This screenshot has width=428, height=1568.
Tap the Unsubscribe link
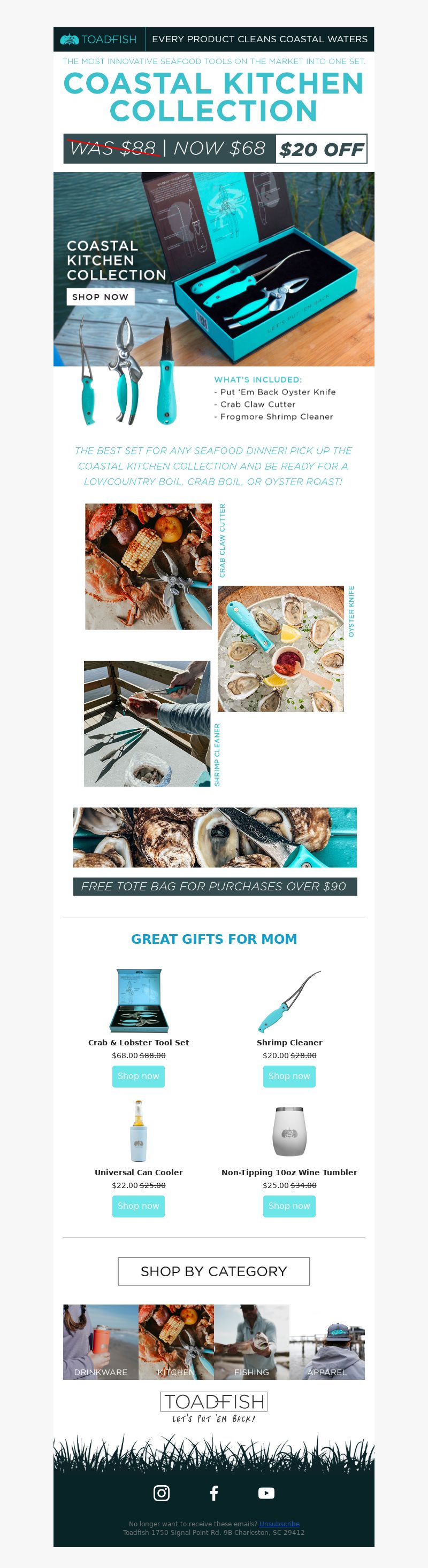pyautogui.click(x=279, y=1523)
